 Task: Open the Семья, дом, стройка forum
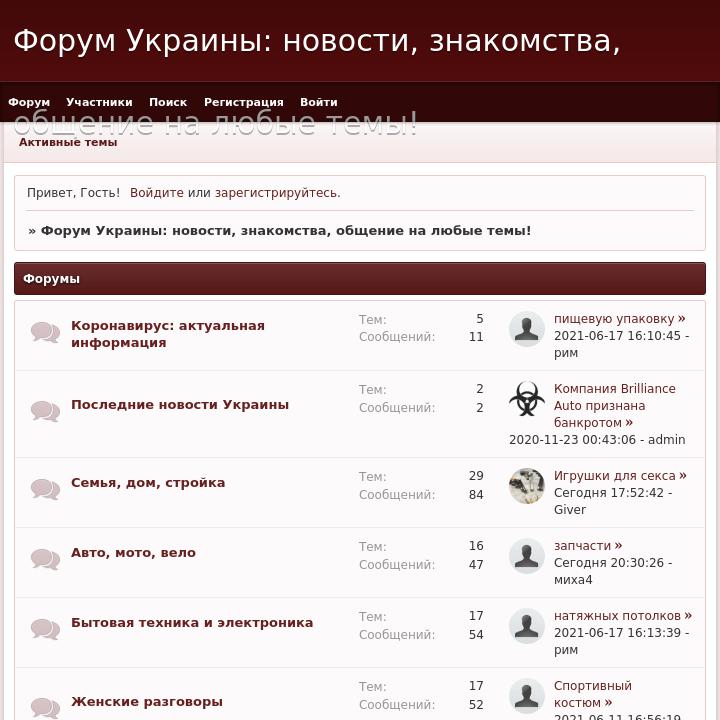pos(147,483)
